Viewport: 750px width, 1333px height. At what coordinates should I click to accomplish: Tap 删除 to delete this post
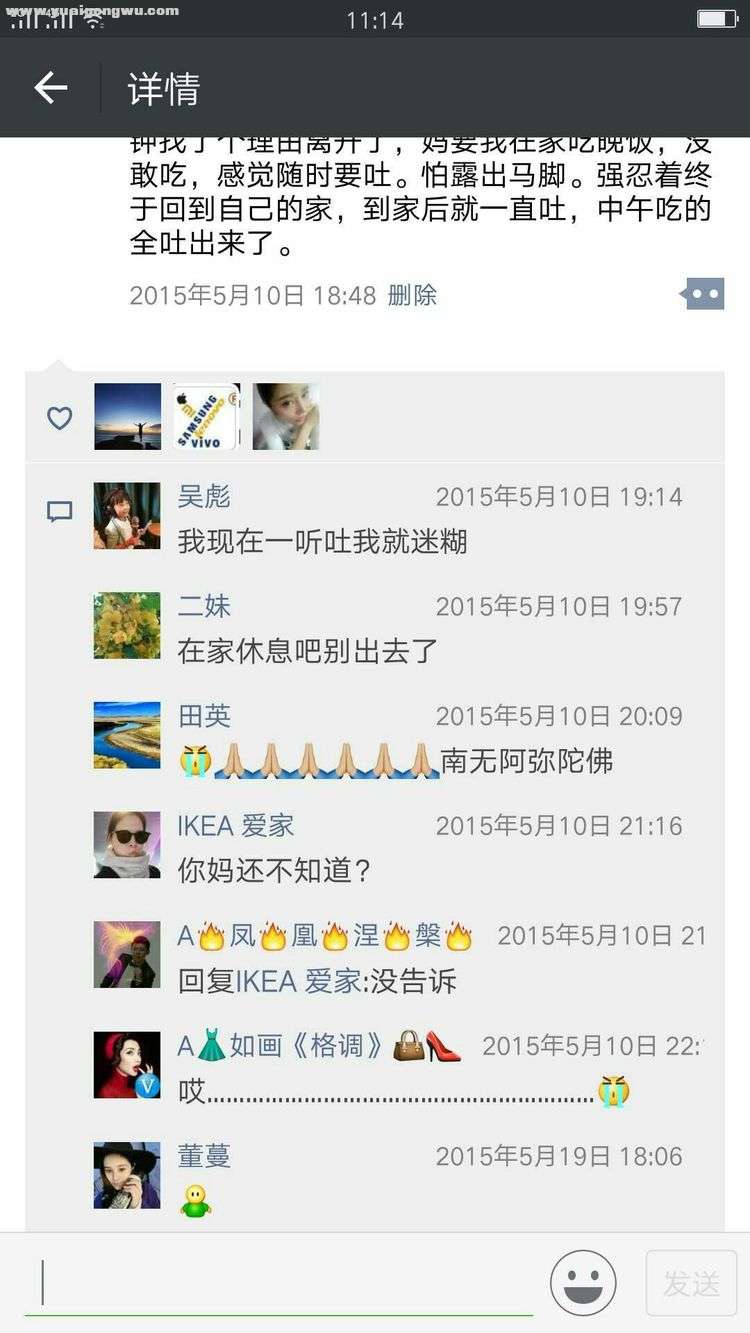click(x=412, y=295)
